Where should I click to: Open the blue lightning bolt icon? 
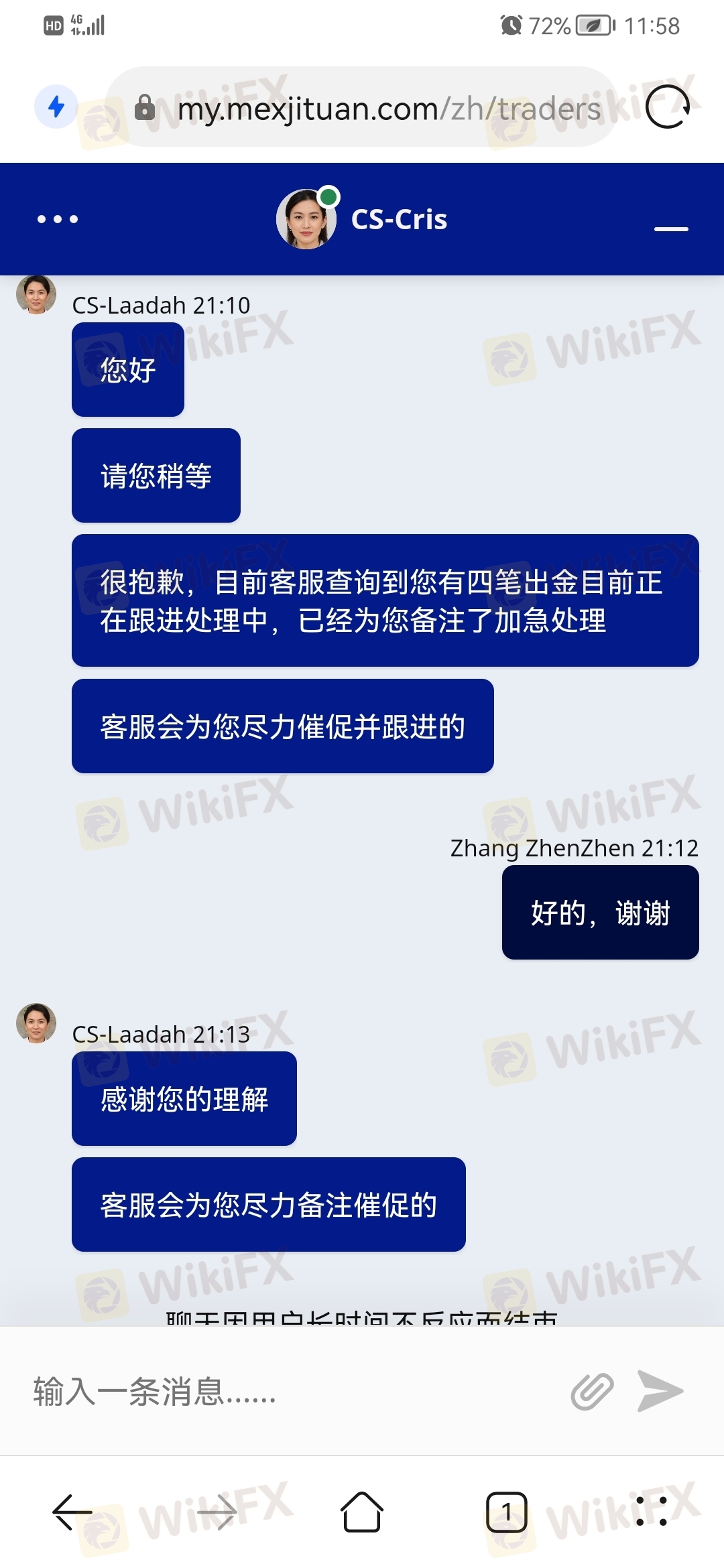tap(56, 107)
